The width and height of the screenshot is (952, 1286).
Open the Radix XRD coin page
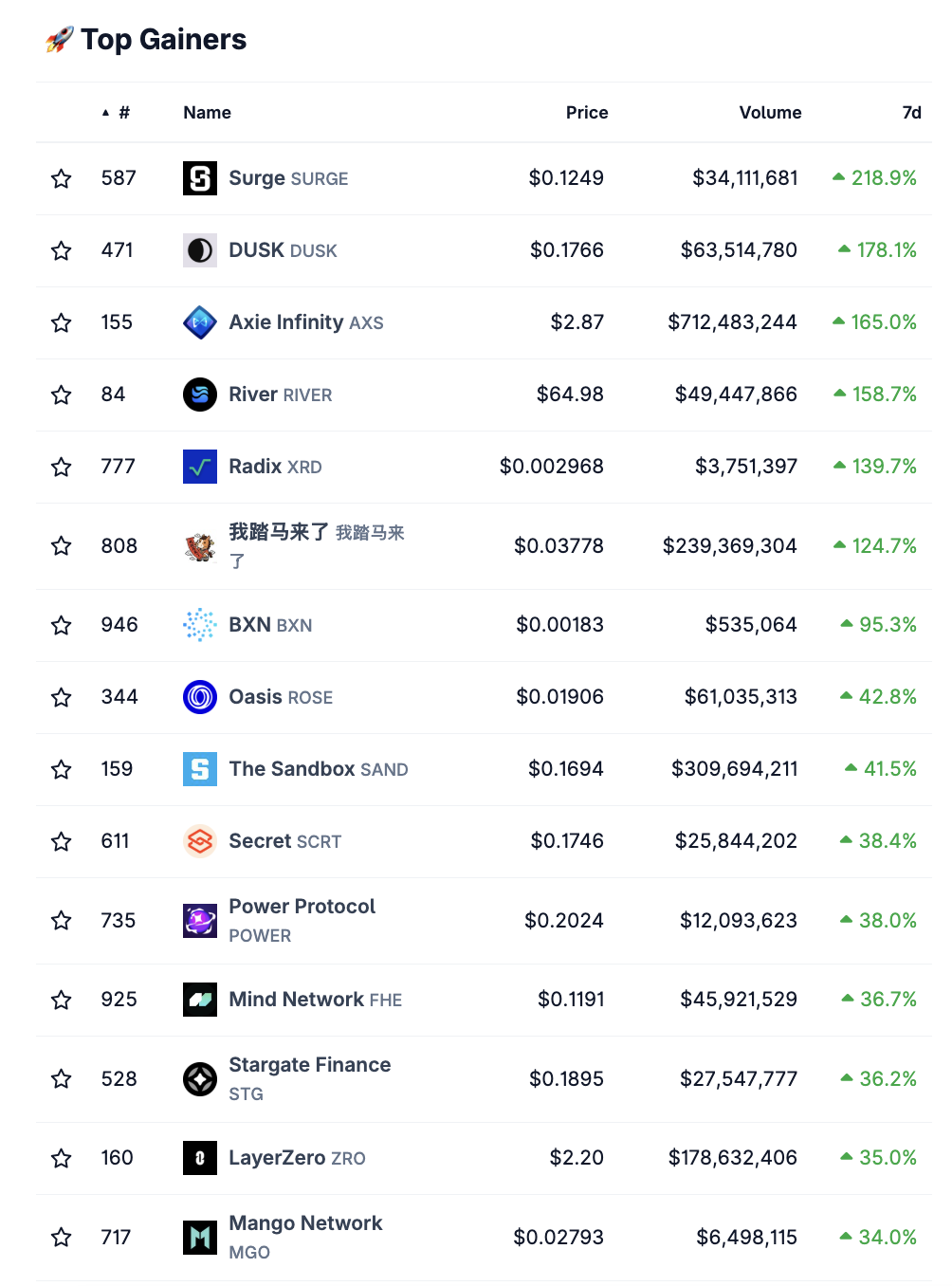(275, 467)
